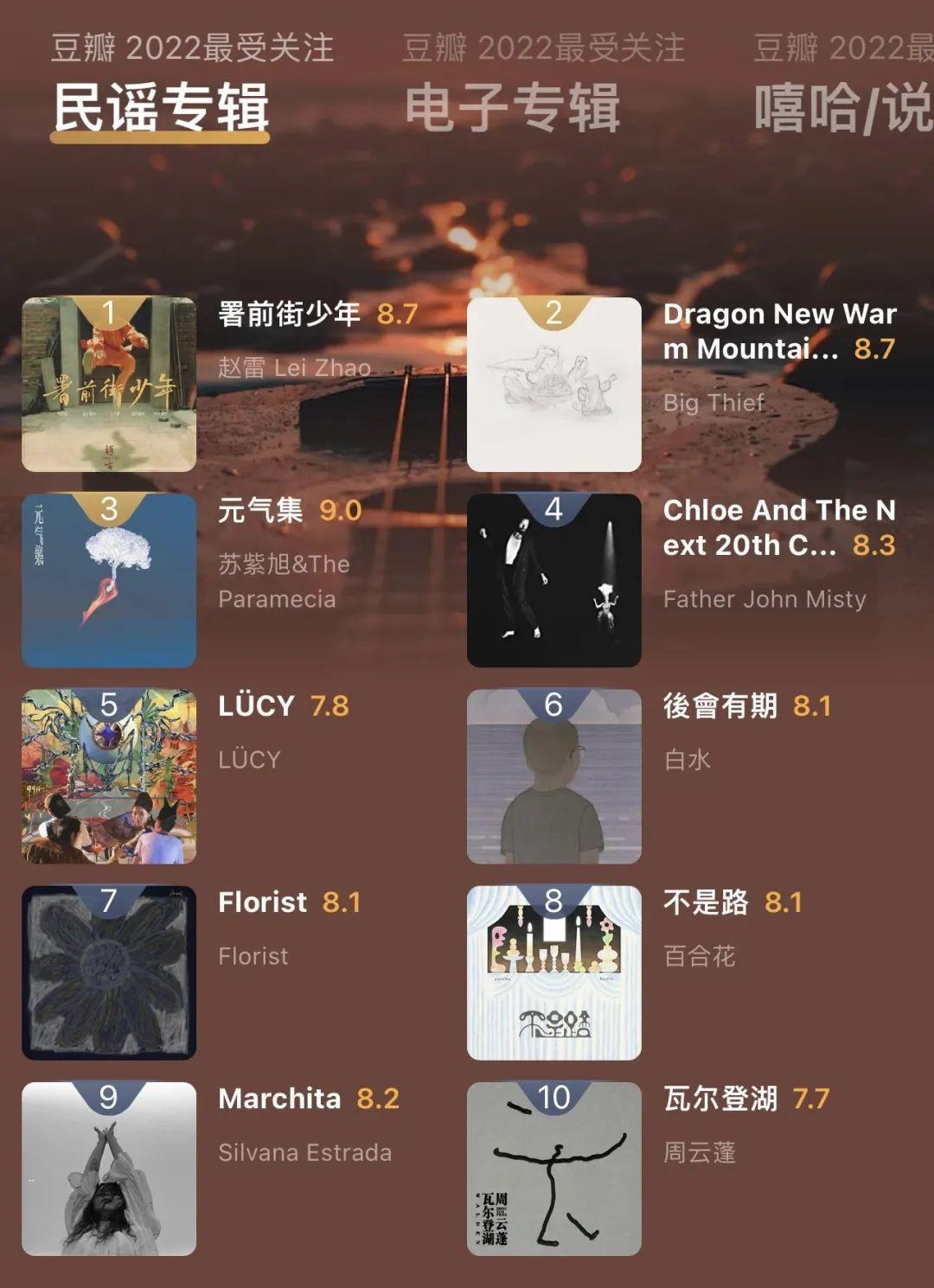934x1288 pixels.
Task: Open album 瓦尔登湖 by 周云蓬
Action: click(554, 1169)
